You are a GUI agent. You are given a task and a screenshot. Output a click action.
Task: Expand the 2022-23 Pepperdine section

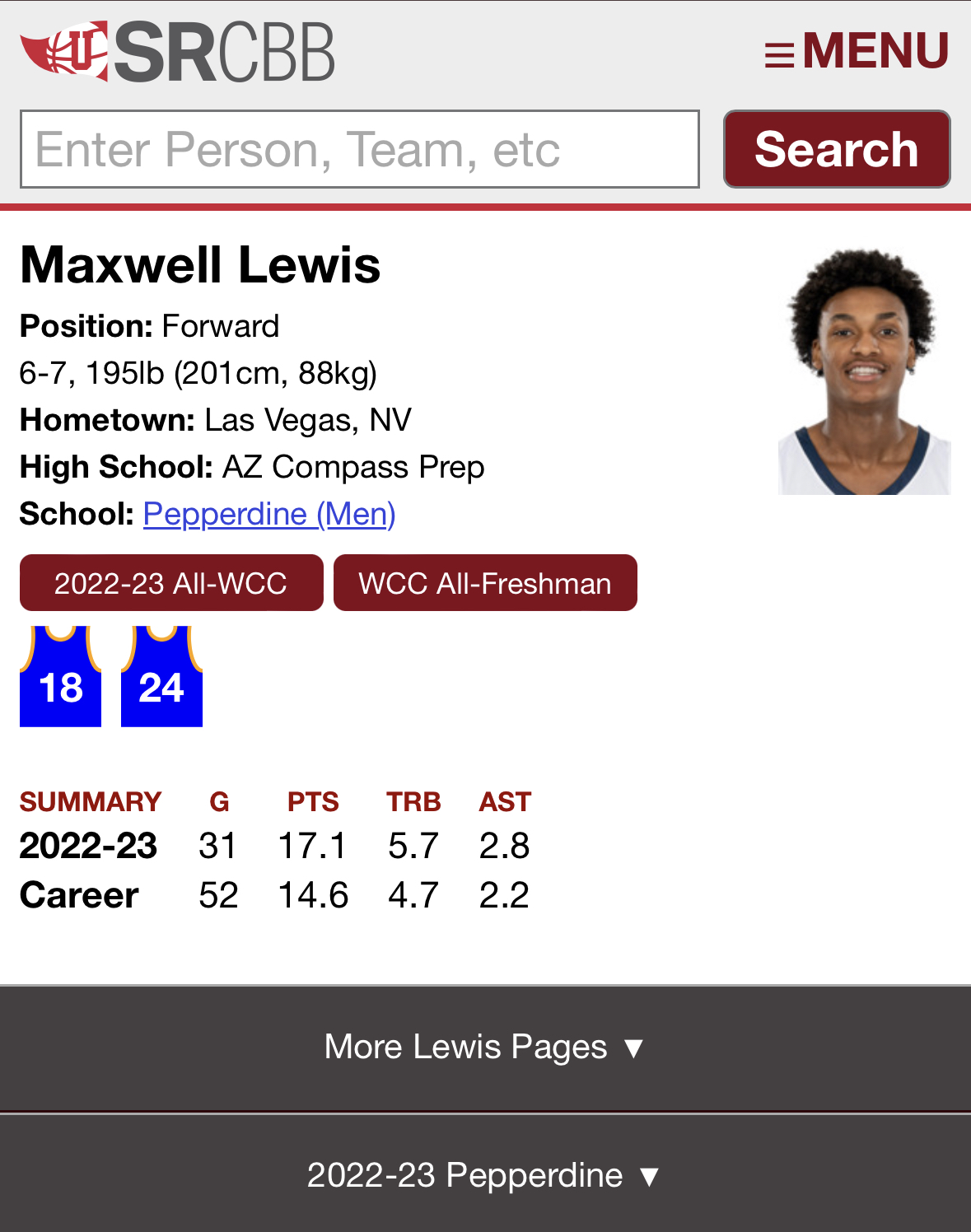[x=485, y=1175]
